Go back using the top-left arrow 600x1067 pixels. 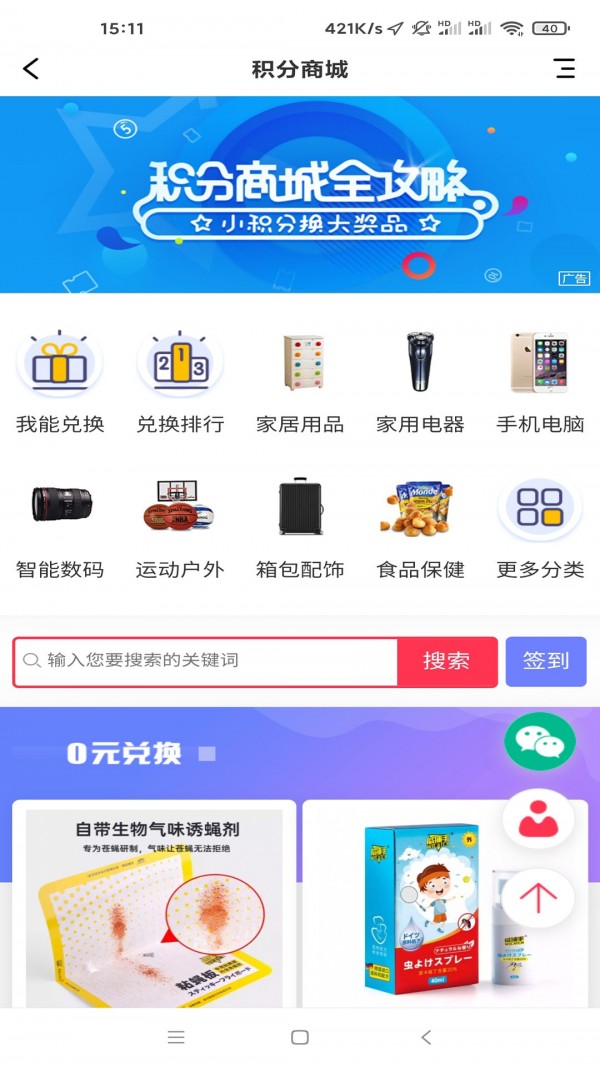pyautogui.click(x=31, y=69)
